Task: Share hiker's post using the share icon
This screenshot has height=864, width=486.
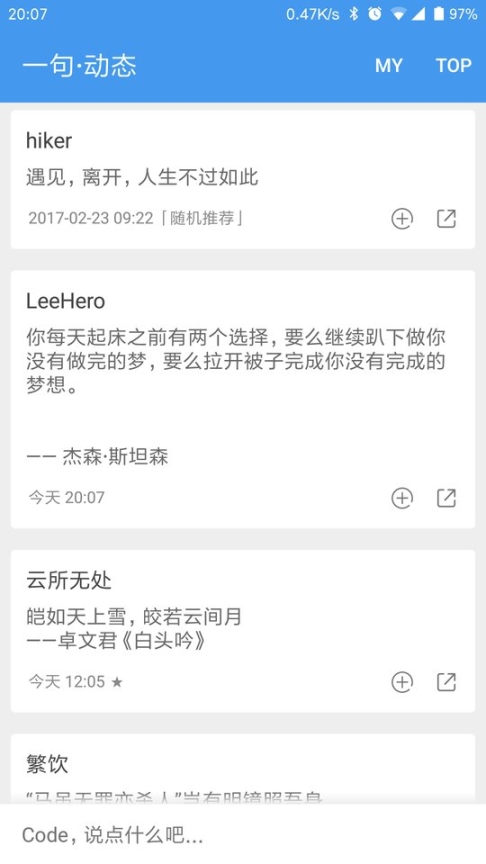Action: 446,219
